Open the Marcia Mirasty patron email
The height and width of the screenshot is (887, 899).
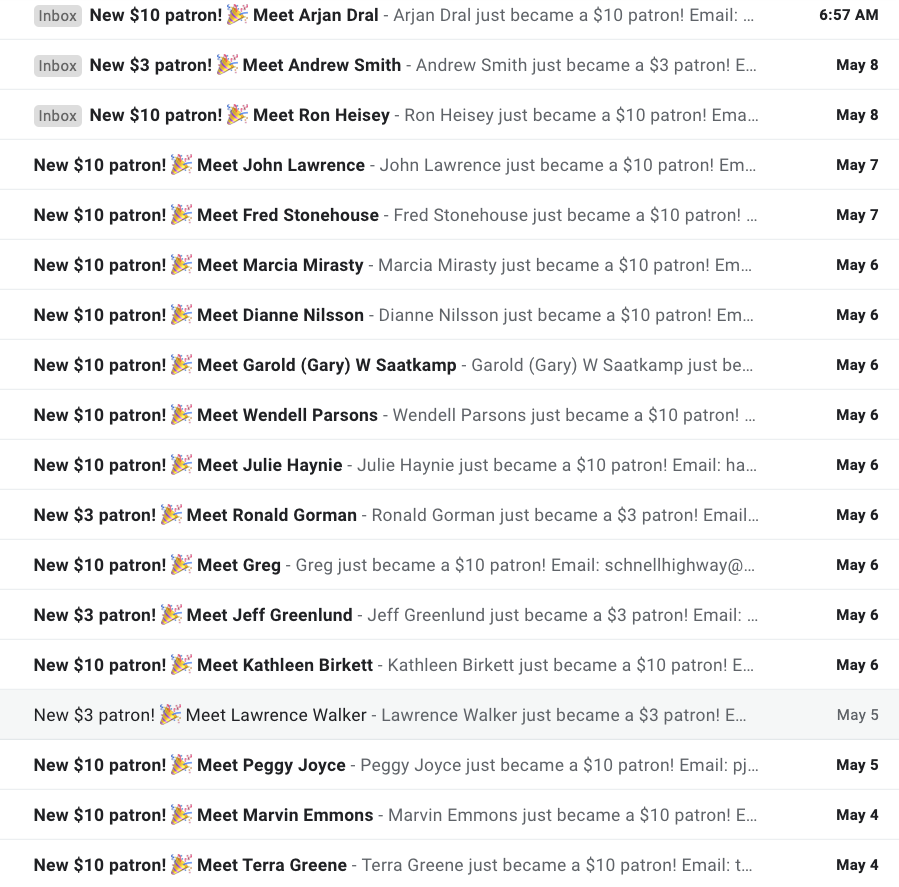pyautogui.click(x=400, y=265)
